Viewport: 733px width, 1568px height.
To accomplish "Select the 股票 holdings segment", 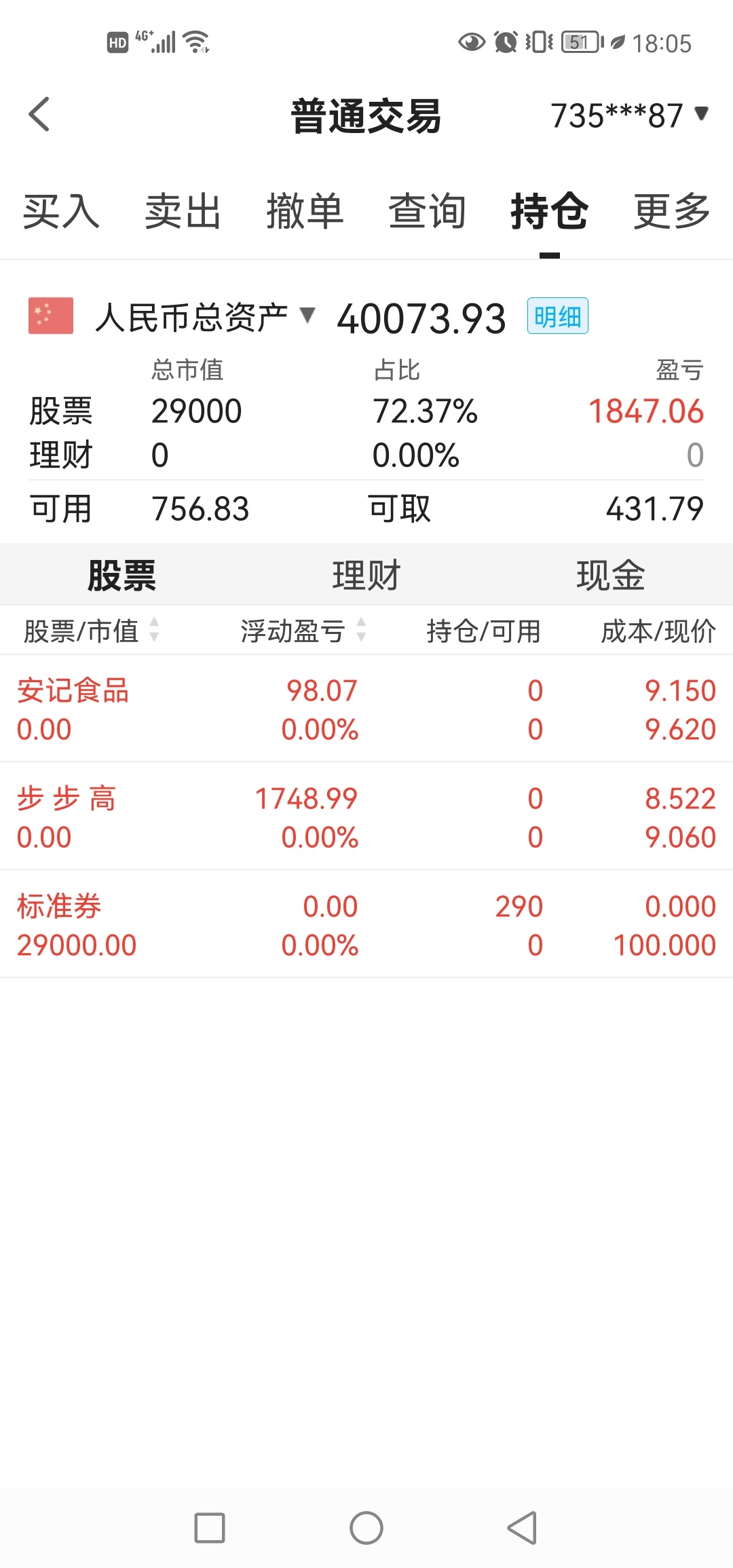I will tap(122, 575).
